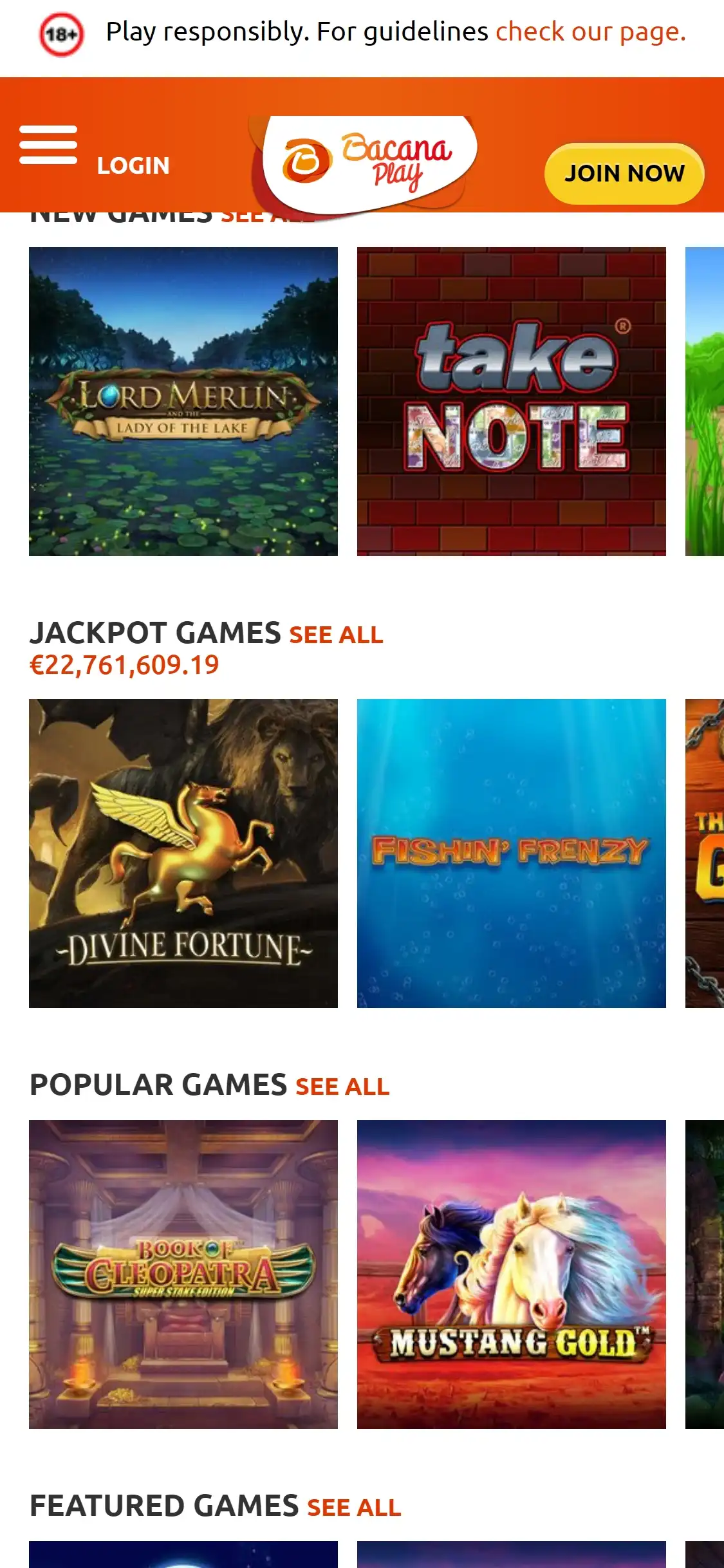Open the responsible gaming guidelines link
Screen dimensions: 724x1568
[x=590, y=32]
